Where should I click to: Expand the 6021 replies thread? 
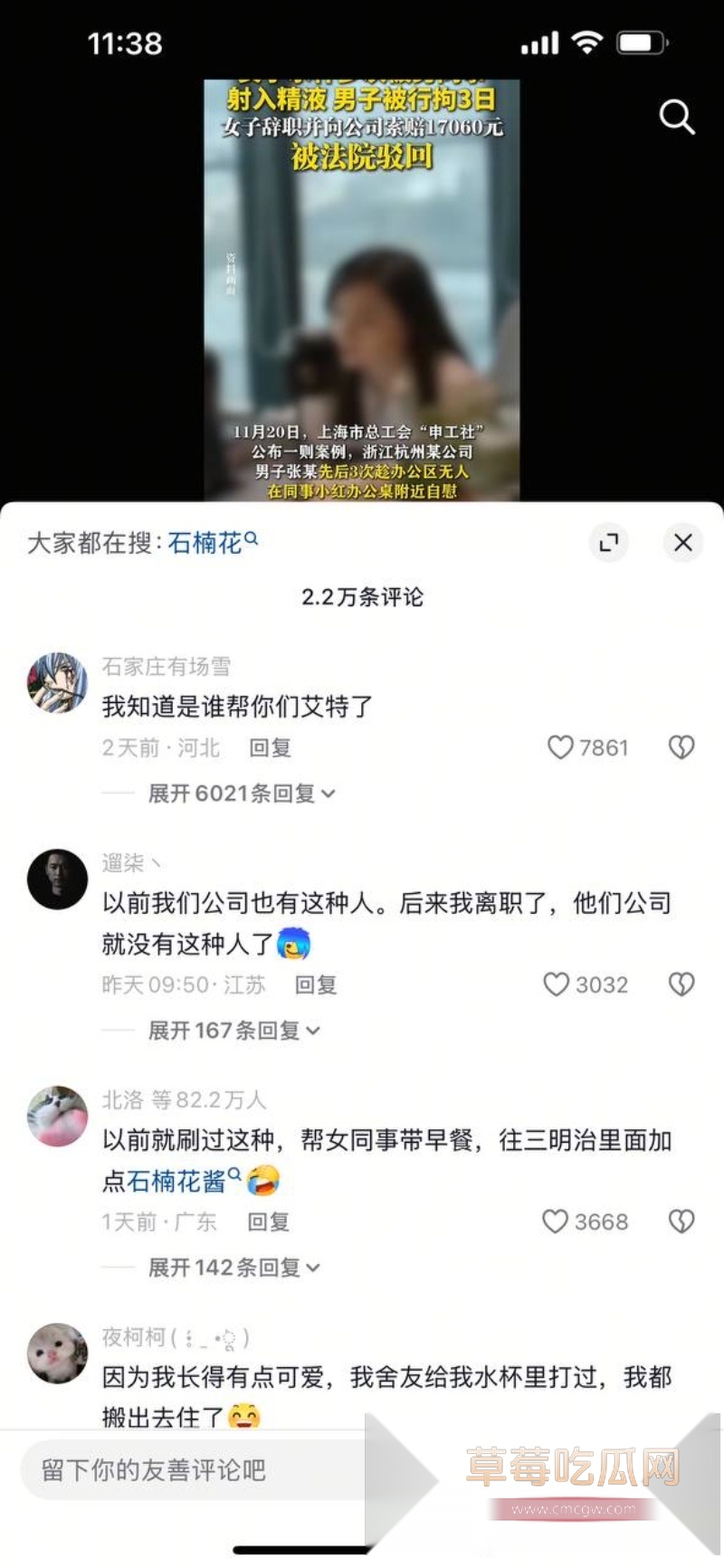click(240, 794)
